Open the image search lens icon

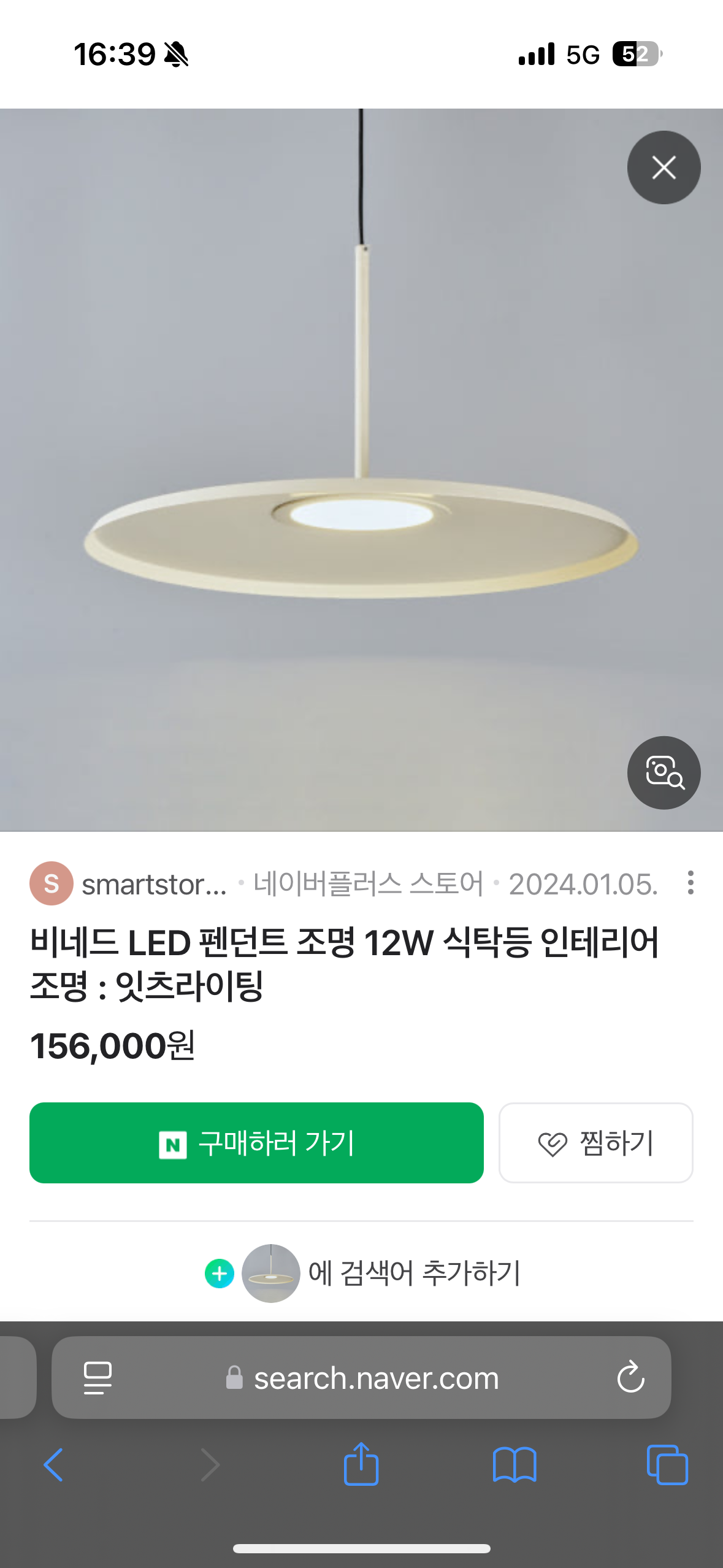click(664, 772)
